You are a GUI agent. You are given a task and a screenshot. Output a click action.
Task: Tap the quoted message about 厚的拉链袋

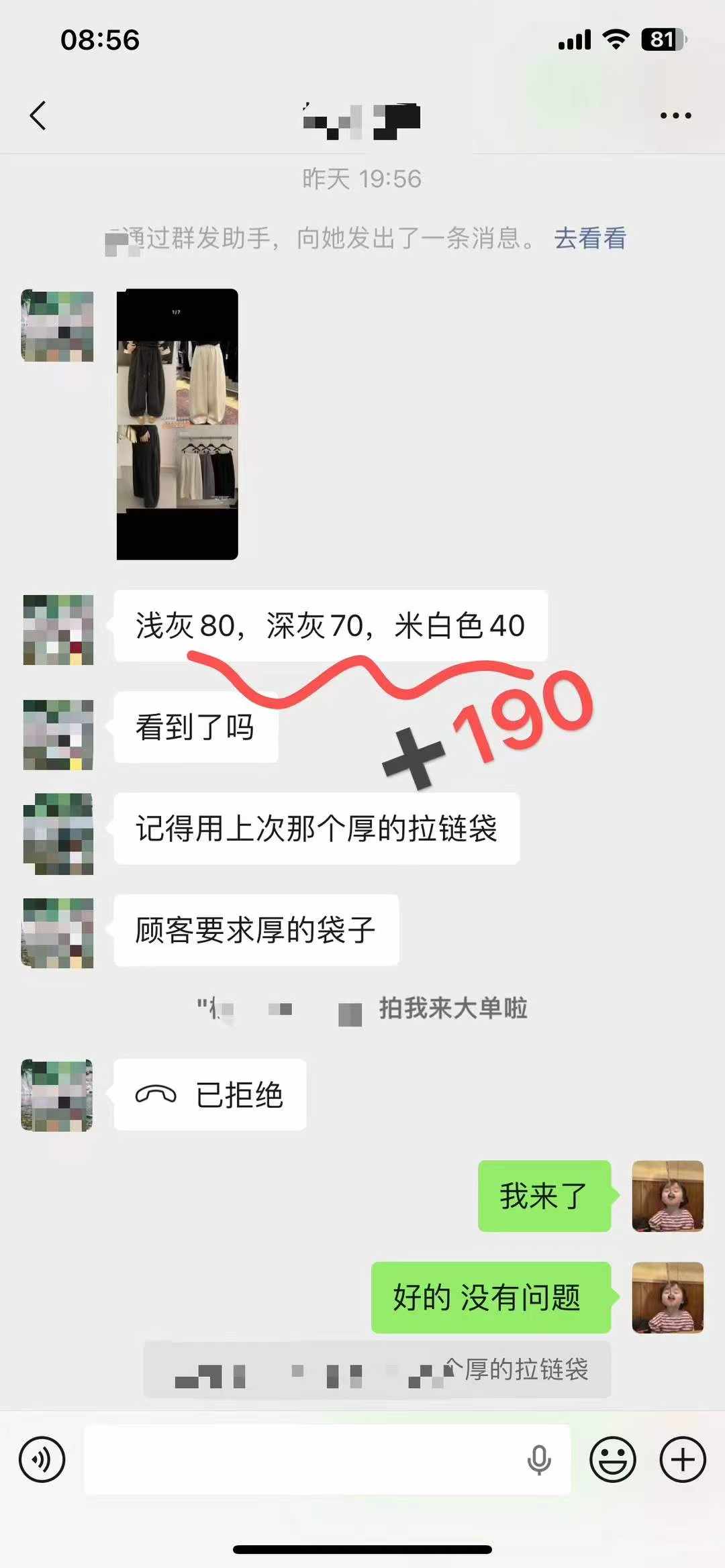coord(377,1369)
